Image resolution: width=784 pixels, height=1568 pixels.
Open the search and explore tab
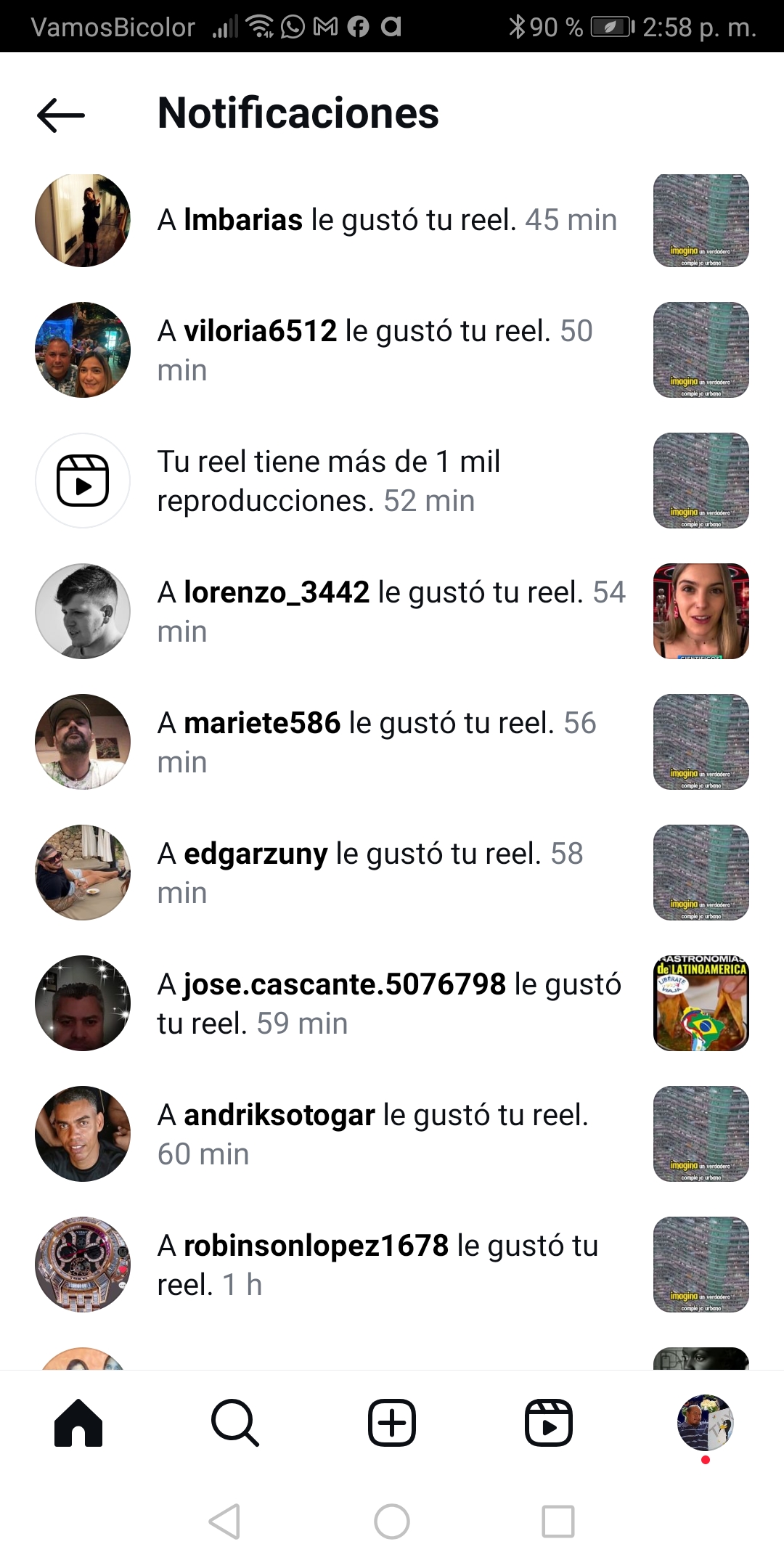click(x=234, y=1423)
